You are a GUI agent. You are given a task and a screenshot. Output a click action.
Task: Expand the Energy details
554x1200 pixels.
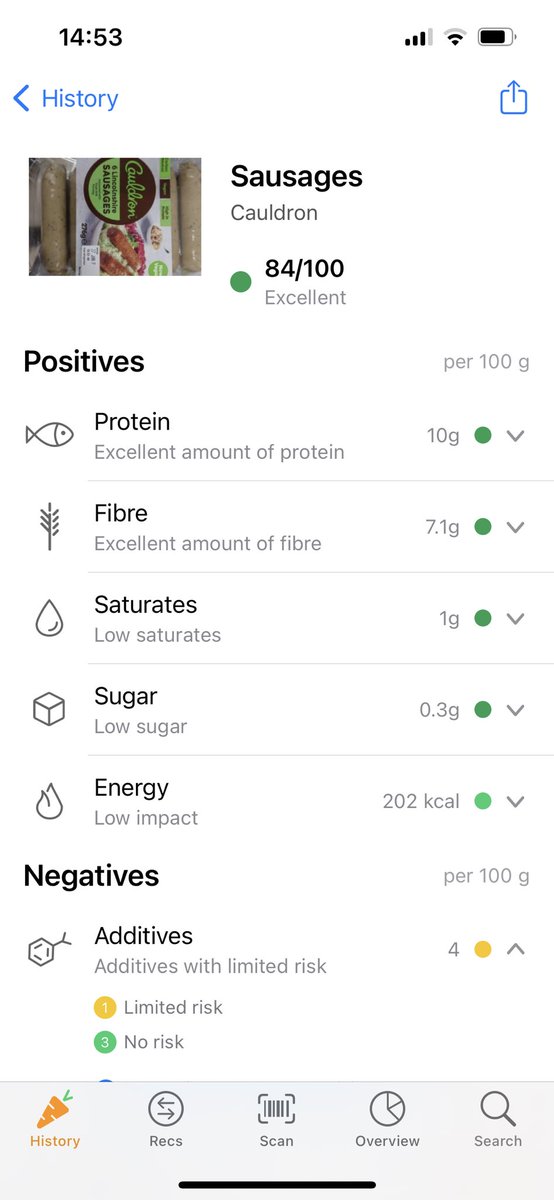coord(277,802)
